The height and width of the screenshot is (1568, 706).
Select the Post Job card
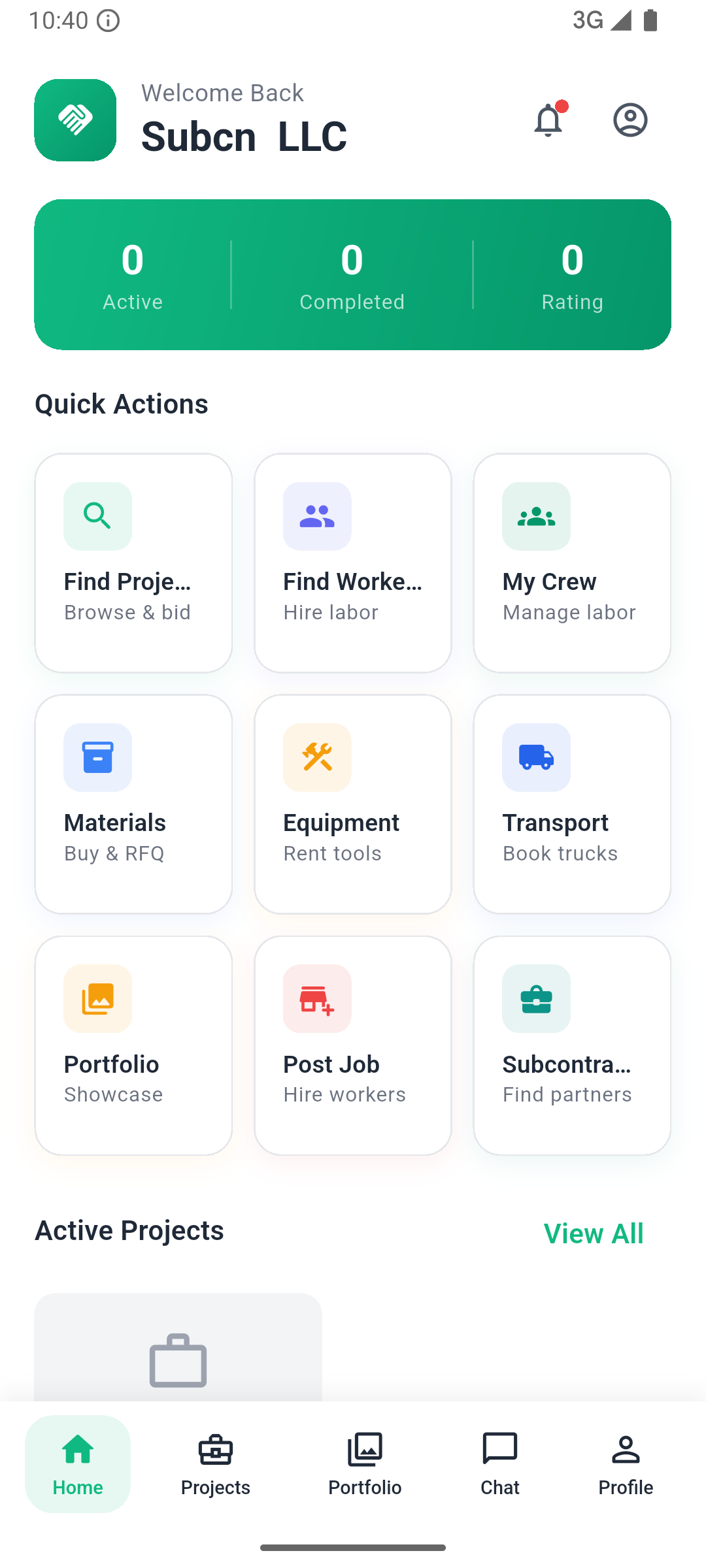pos(353,1045)
